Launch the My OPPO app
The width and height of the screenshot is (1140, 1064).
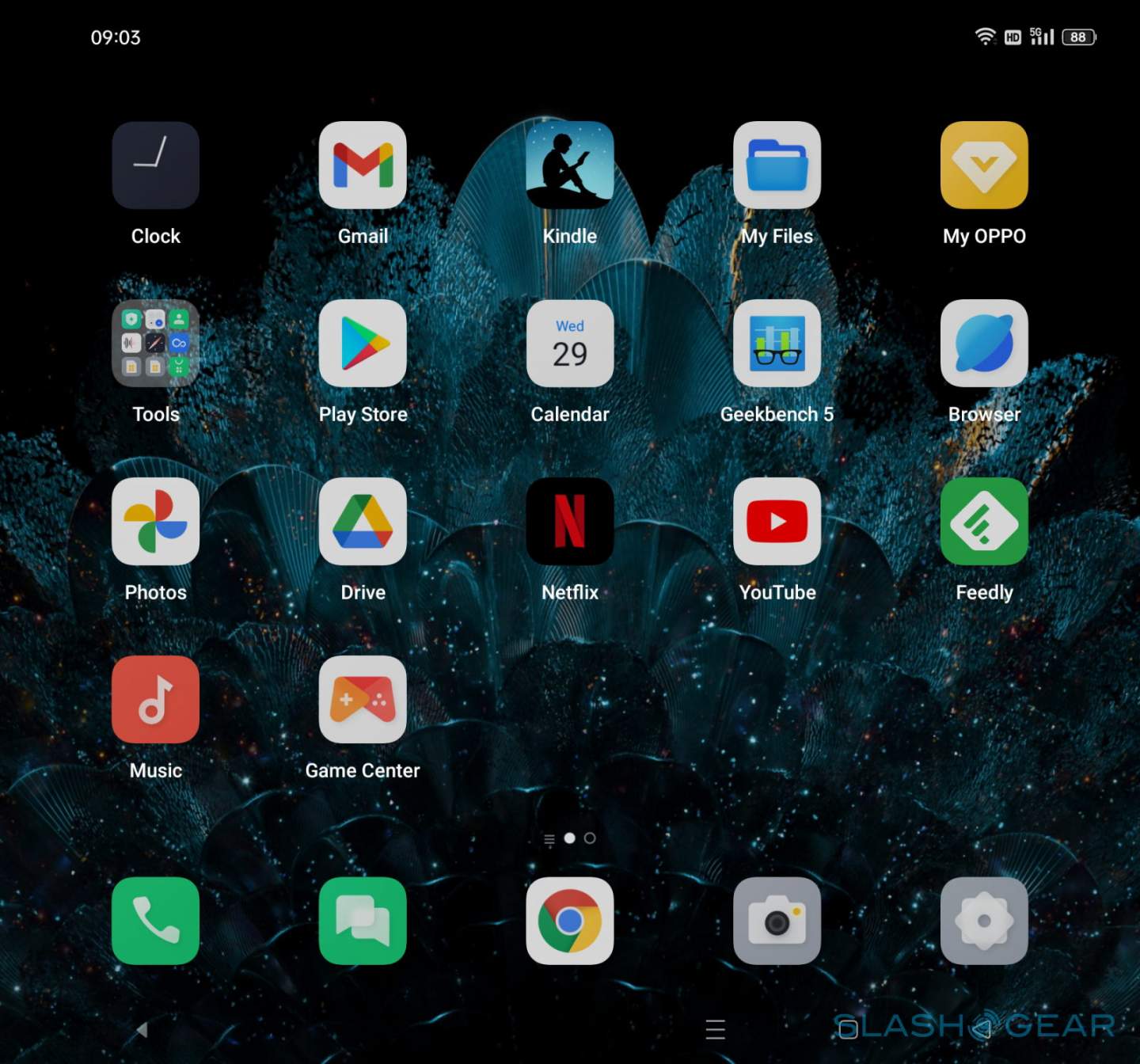984,165
